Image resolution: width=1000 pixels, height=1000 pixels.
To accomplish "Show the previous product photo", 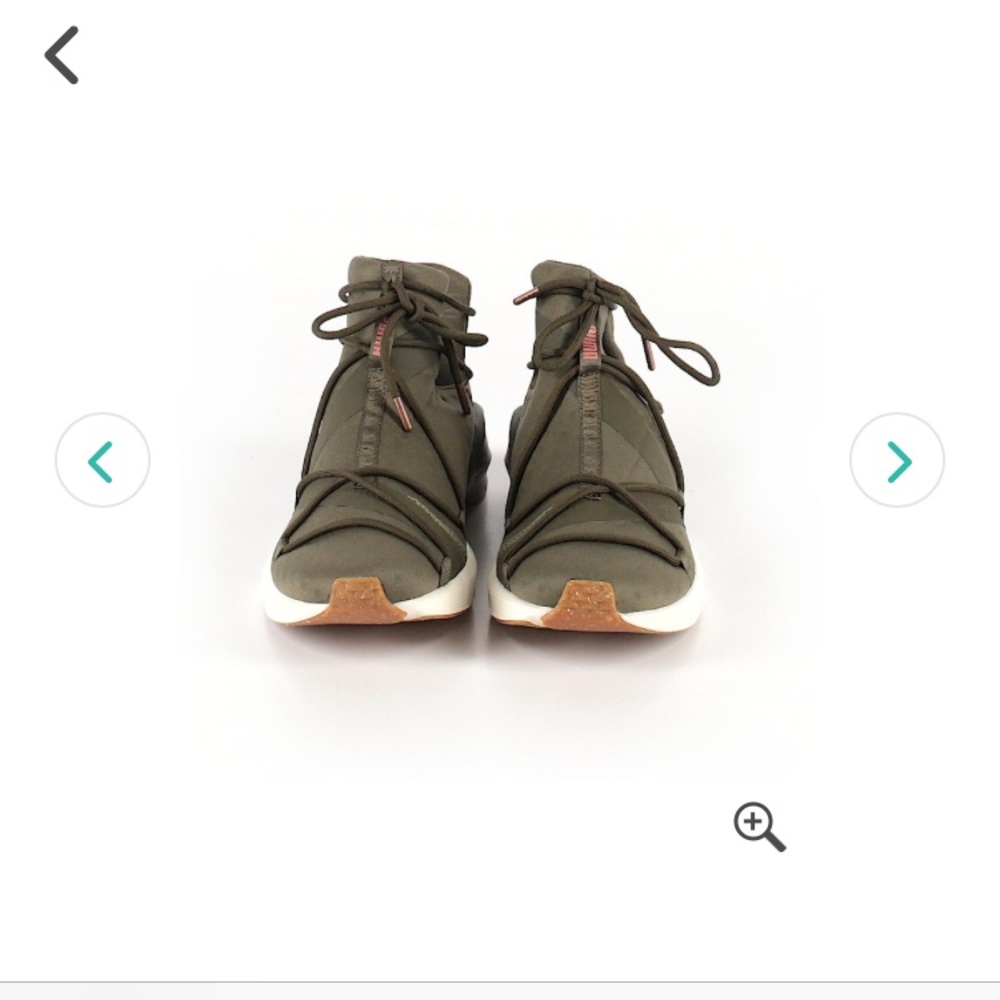I will click(102, 461).
